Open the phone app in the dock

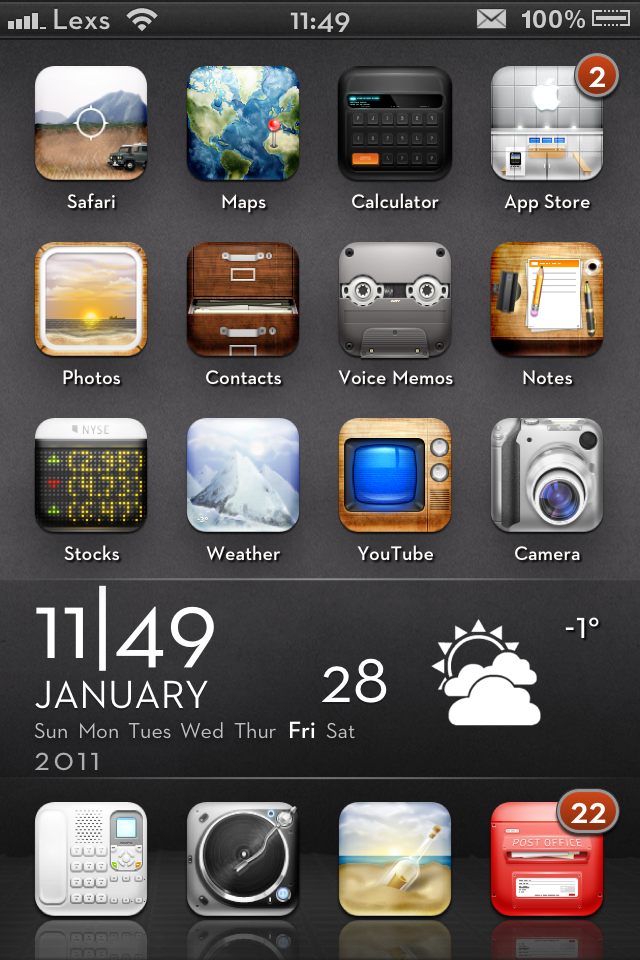[91, 858]
